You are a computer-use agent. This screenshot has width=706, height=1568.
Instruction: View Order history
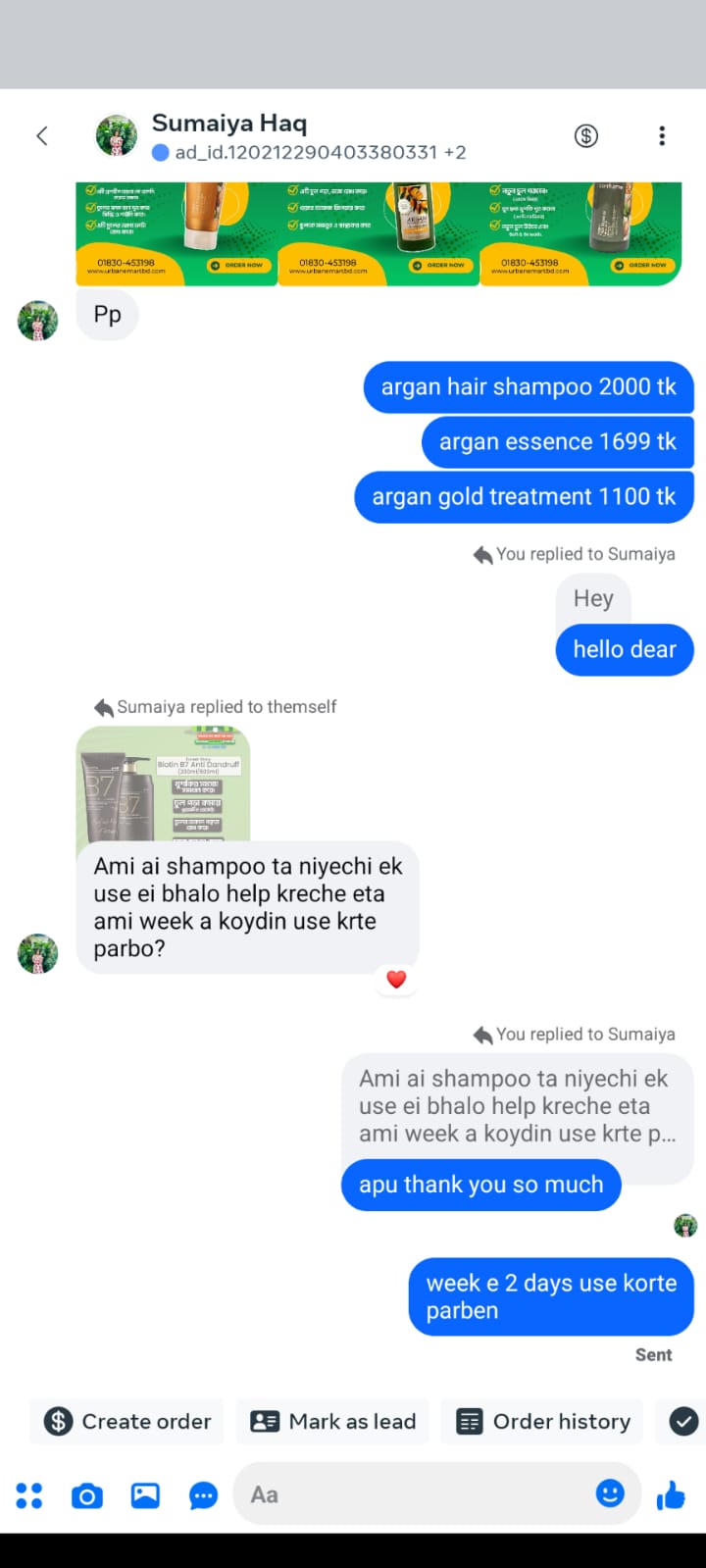(543, 1421)
